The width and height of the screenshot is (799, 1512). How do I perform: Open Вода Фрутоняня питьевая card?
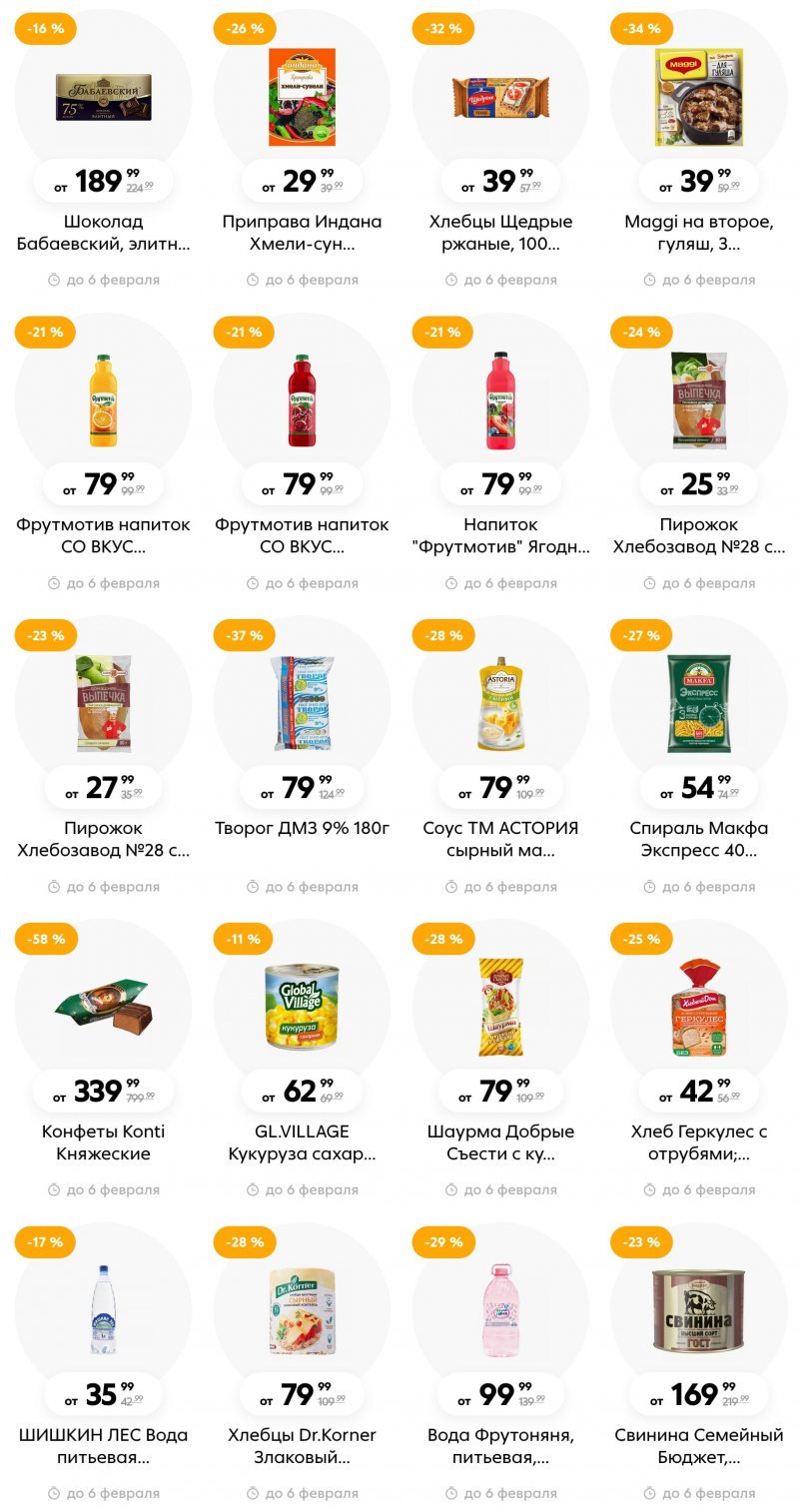click(x=500, y=1310)
